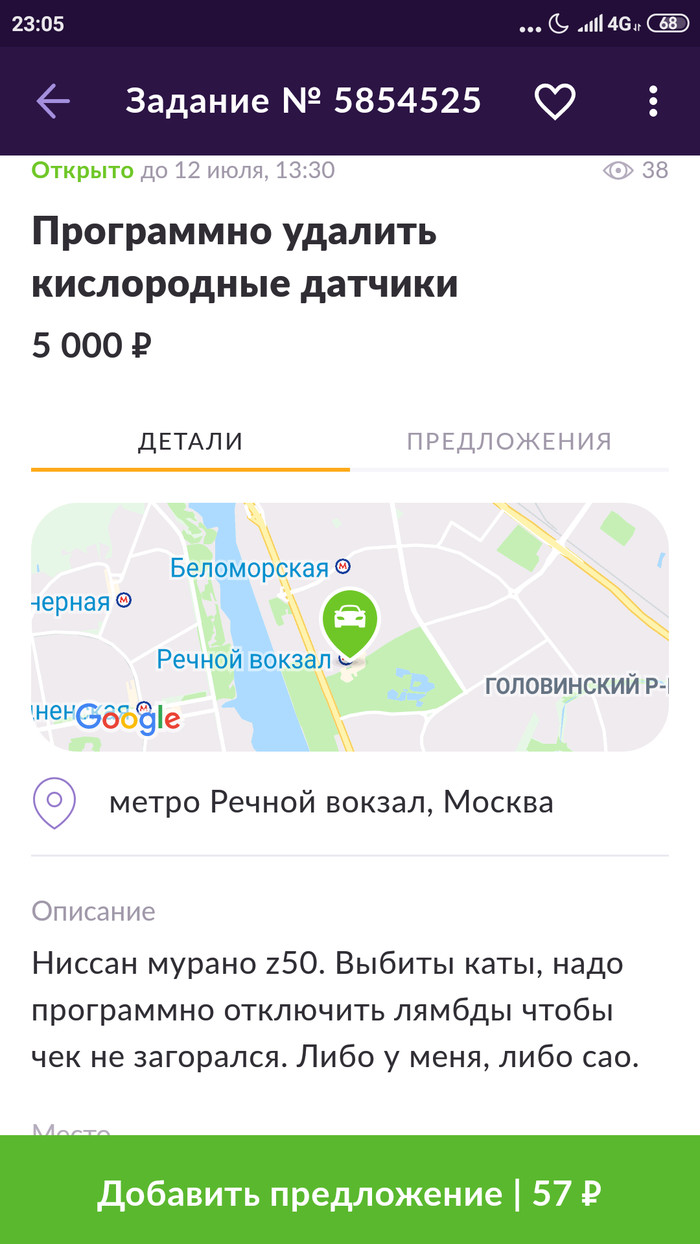Go back from task details

point(53,101)
